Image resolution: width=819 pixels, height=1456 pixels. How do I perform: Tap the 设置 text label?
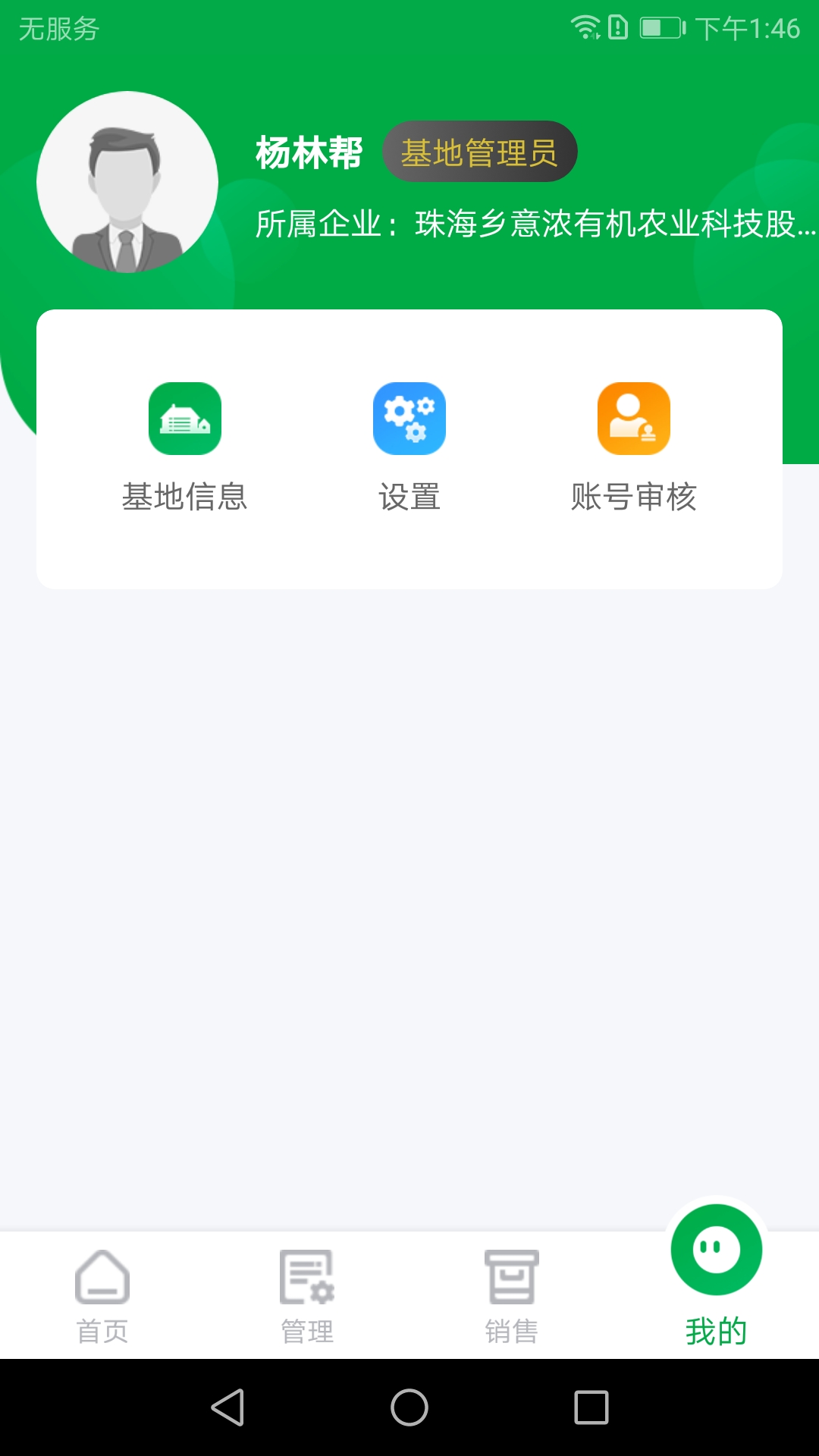pyautogui.click(x=409, y=497)
